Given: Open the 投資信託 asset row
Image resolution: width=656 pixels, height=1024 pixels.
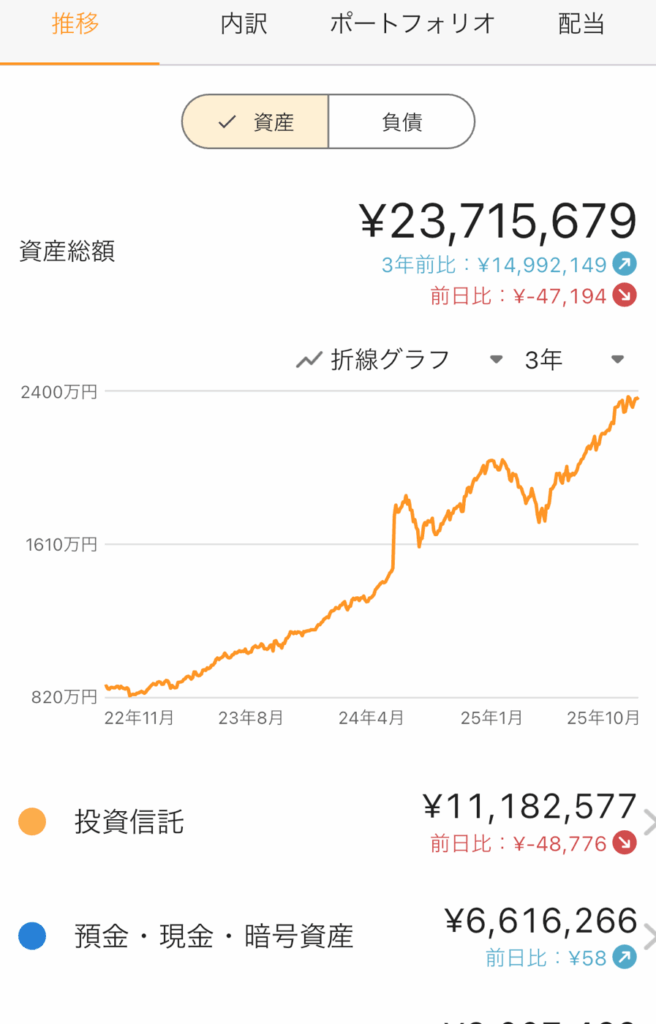Looking at the screenshot, I should coord(328,823).
